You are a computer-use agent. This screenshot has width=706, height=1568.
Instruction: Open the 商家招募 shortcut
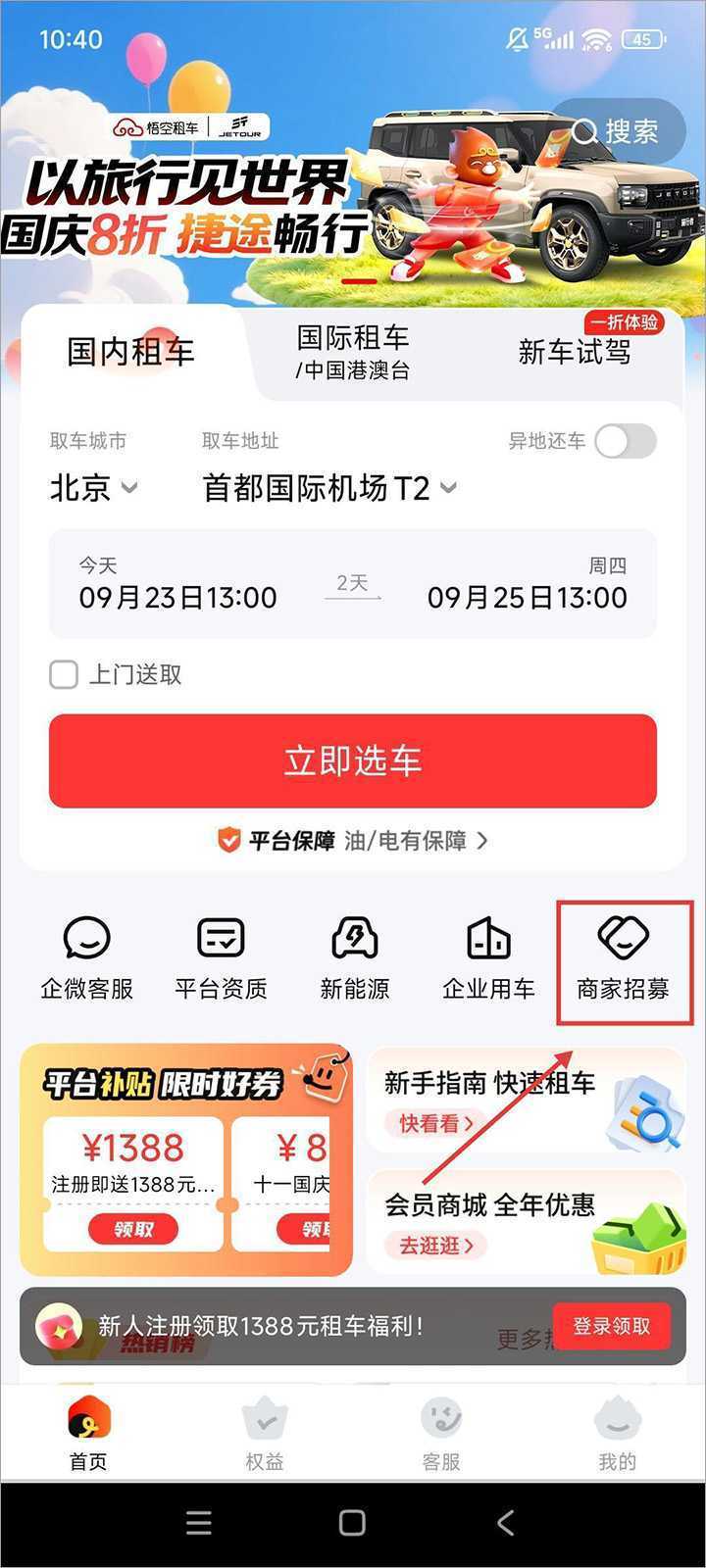pos(624,958)
